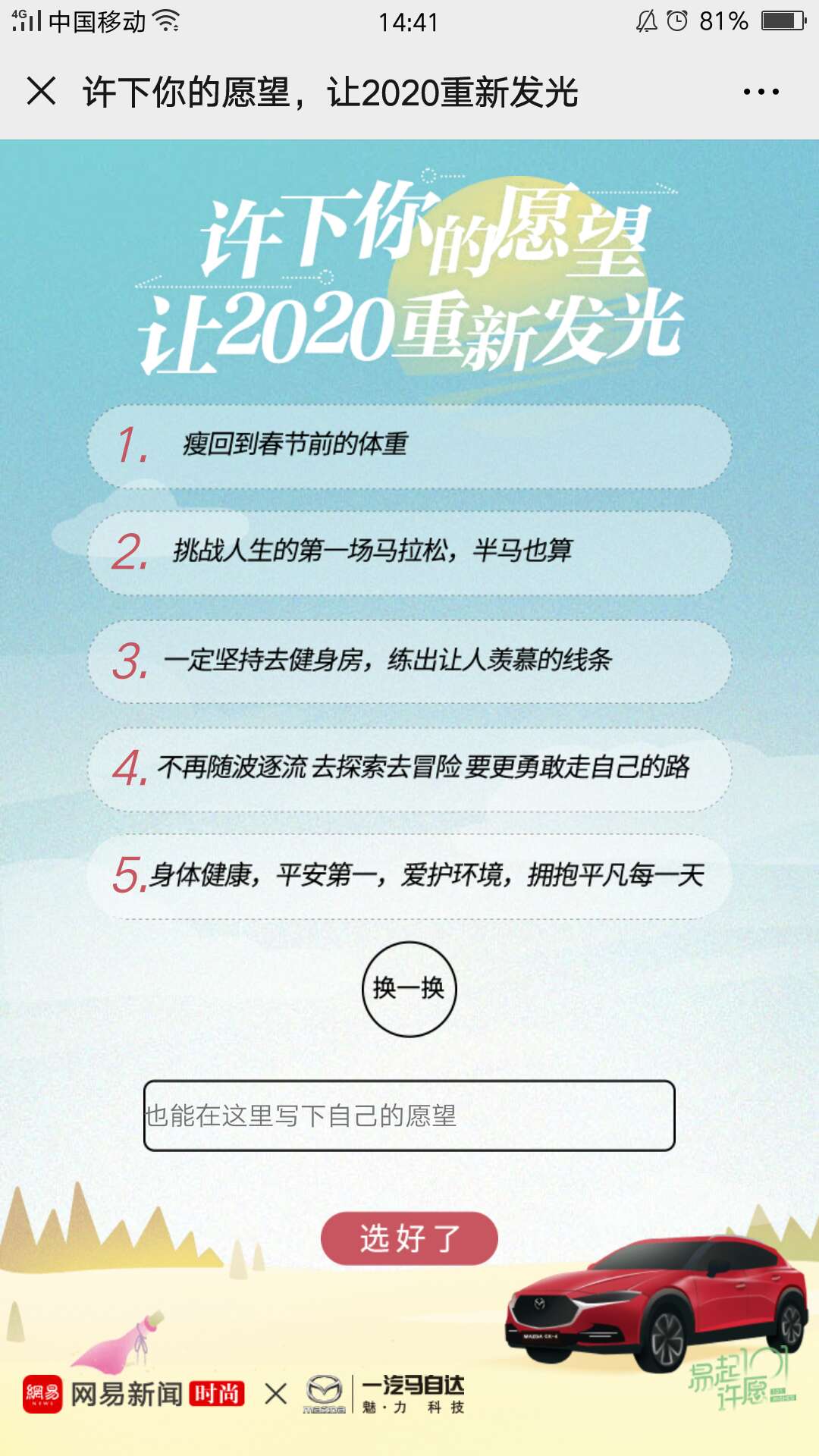This screenshot has height=1456, width=819.
Task: Close the web page with the X icon
Action: tap(42, 92)
